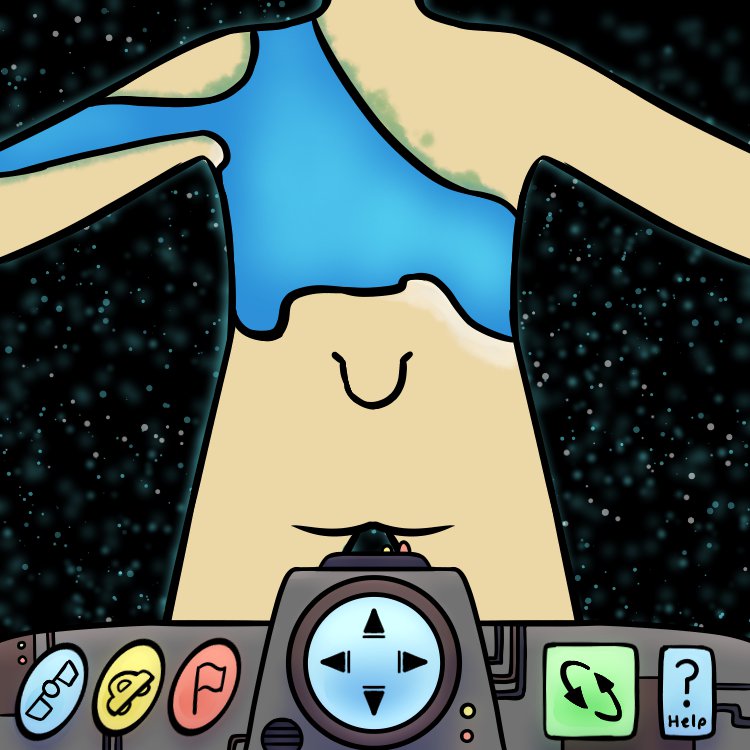Move up with the directional pad arrow
The height and width of the screenshot is (750, 750).
pyautogui.click(x=374, y=624)
